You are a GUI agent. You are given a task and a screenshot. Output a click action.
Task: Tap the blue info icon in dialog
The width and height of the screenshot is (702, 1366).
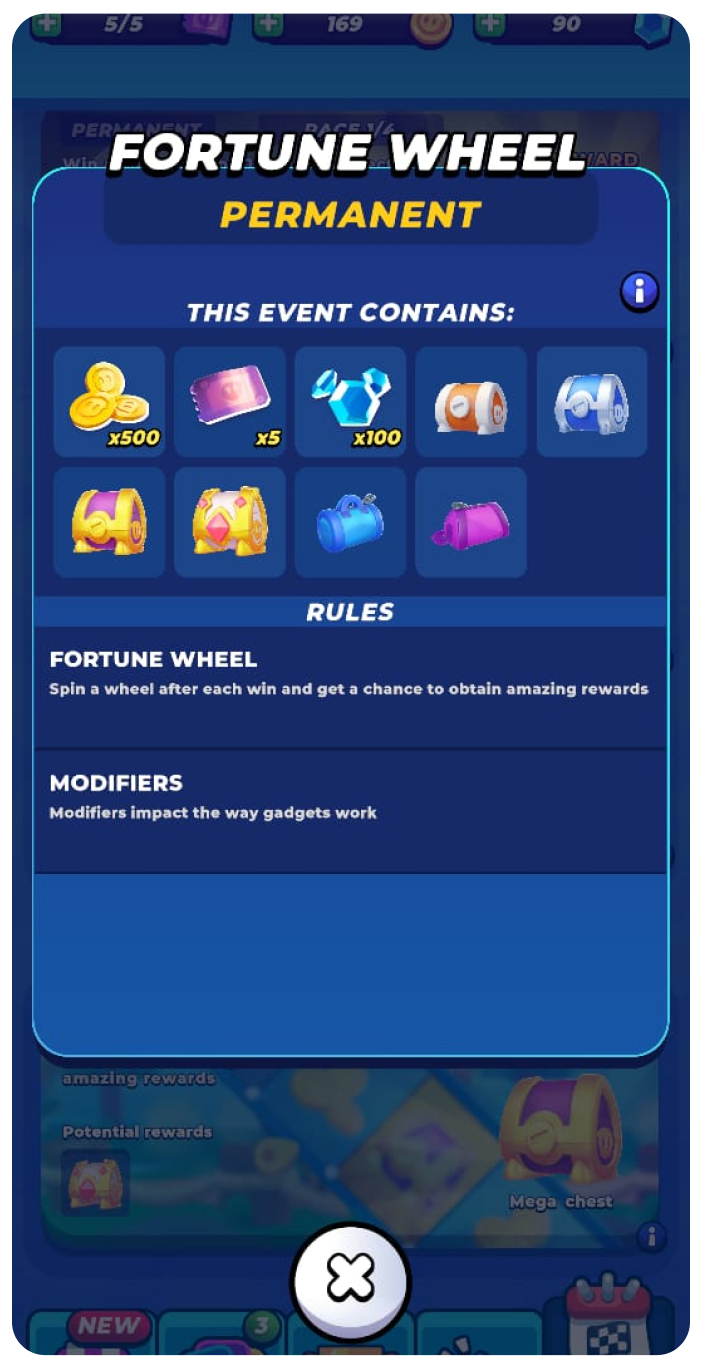point(639,291)
